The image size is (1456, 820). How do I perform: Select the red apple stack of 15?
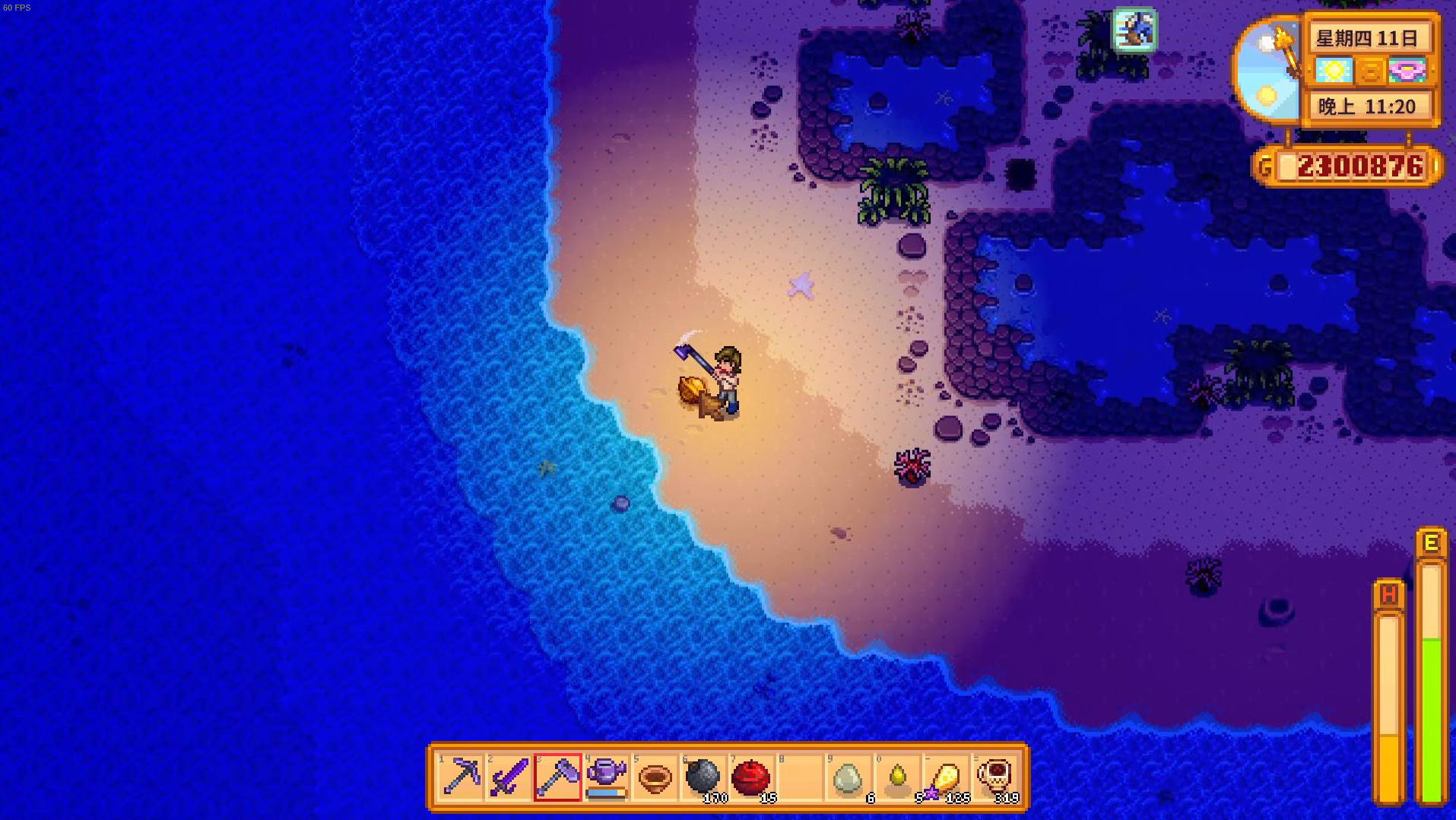[752, 777]
